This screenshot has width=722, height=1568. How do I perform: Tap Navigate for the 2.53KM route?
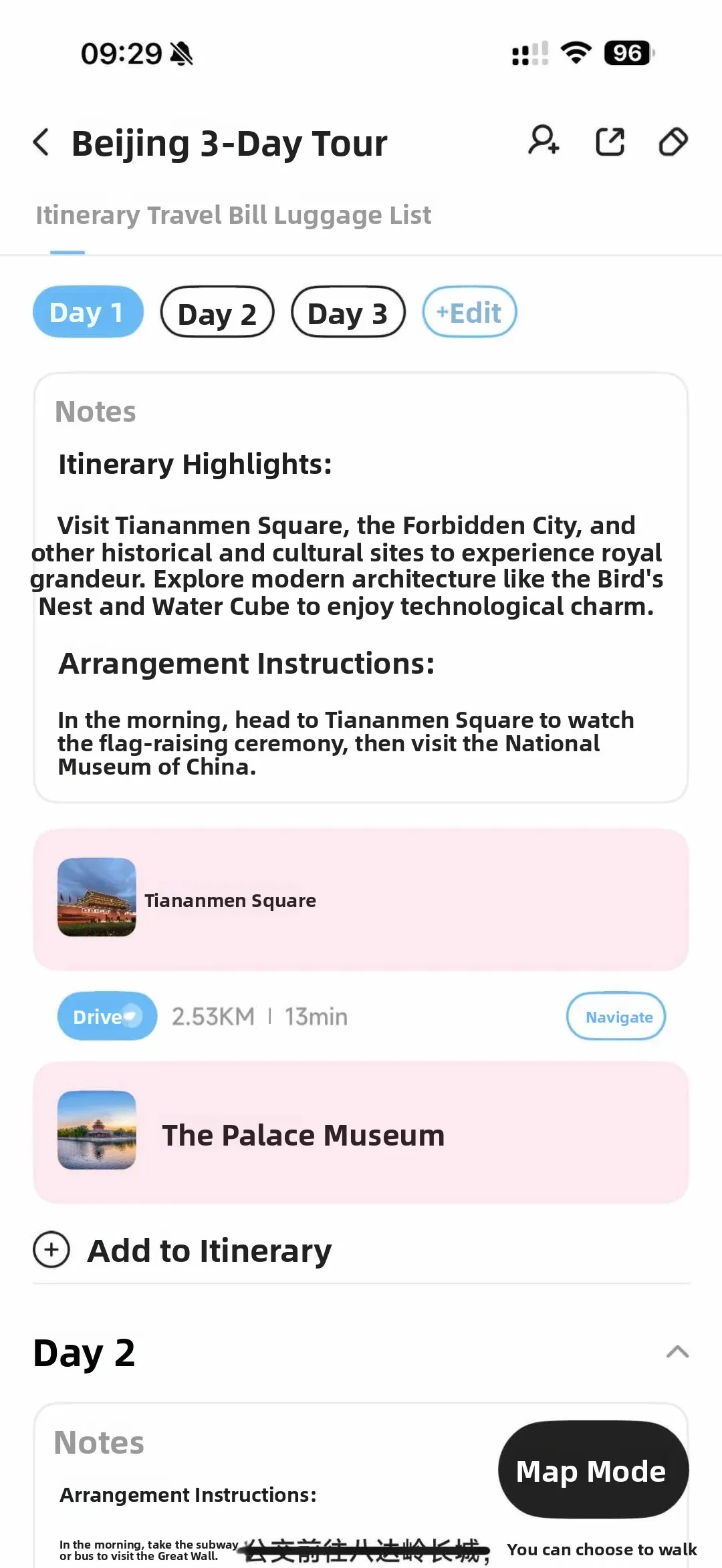pyautogui.click(x=616, y=1016)
